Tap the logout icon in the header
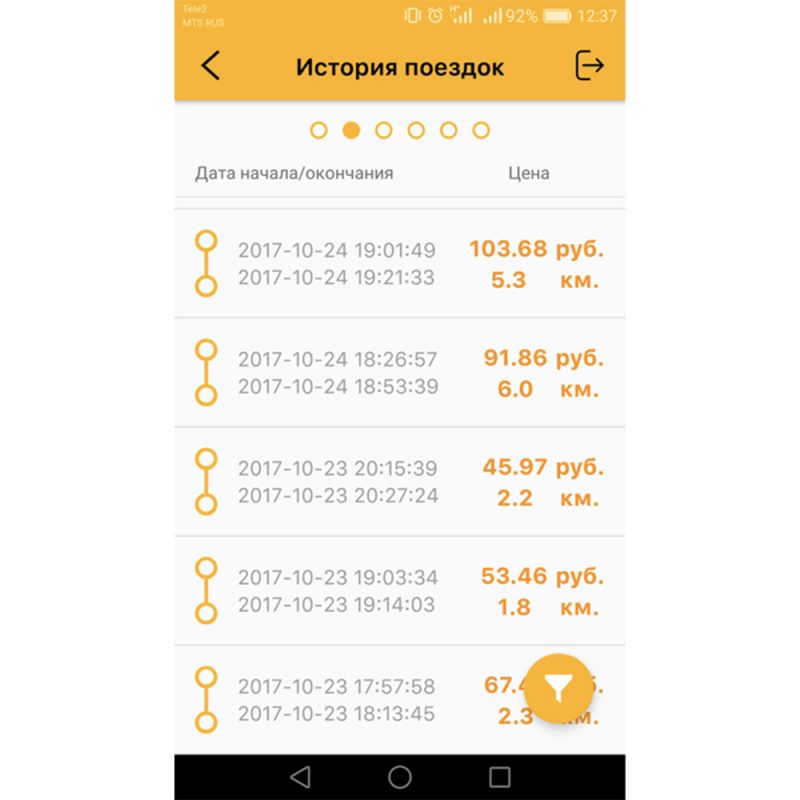The image size is (800, 800). click(x=590, y=66)
